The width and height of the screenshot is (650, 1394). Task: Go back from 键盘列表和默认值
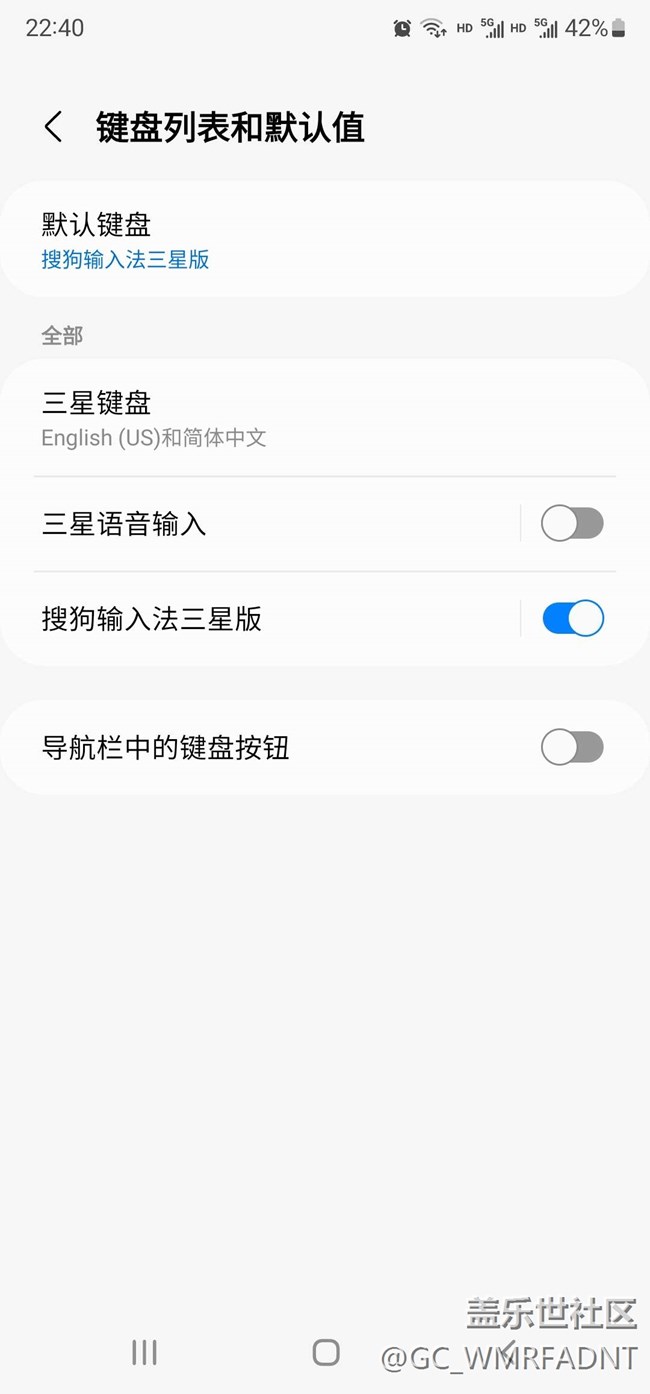point(54,128)
